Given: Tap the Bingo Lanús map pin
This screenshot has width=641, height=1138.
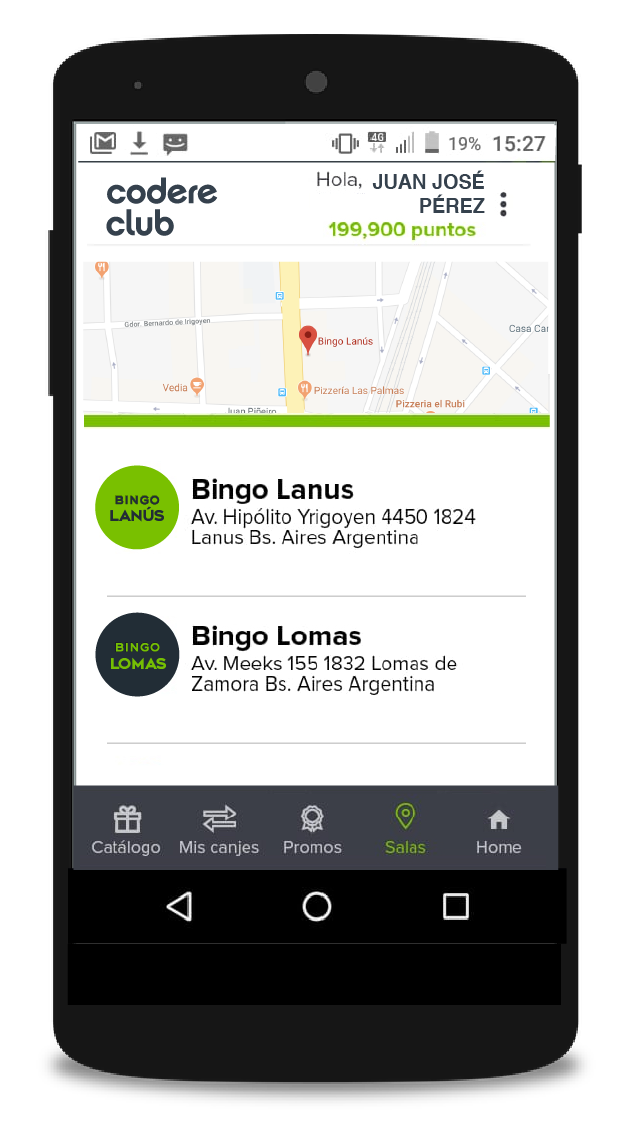Looking at the screenshot, I should point(308,338).
